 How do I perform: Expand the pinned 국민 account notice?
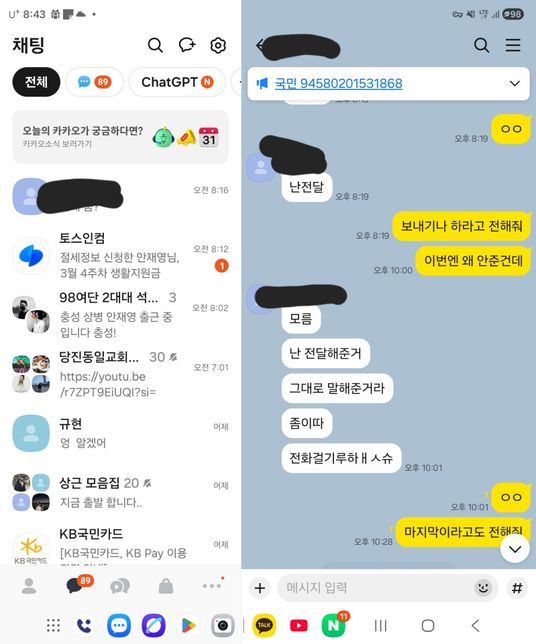click(x=515, y=83)
